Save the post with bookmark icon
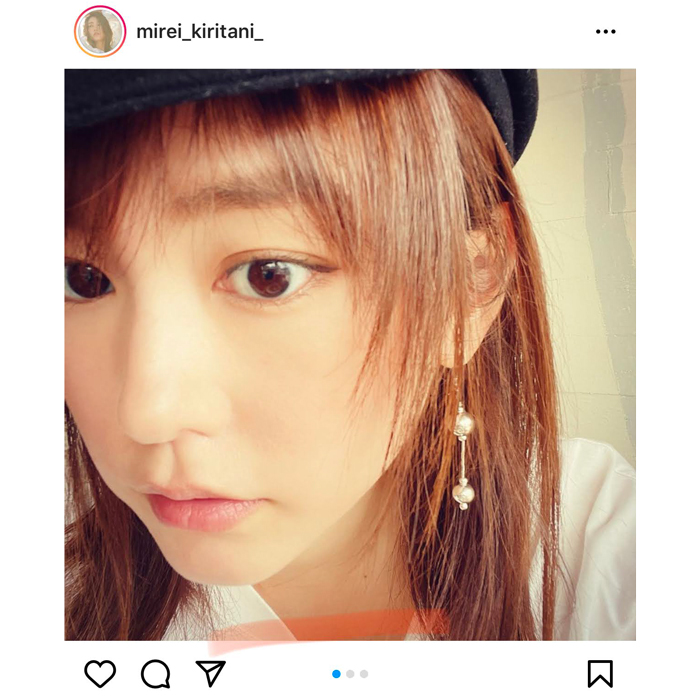This screenshot has height=700, width=700. pyautogui.click(x=599, y=673)
